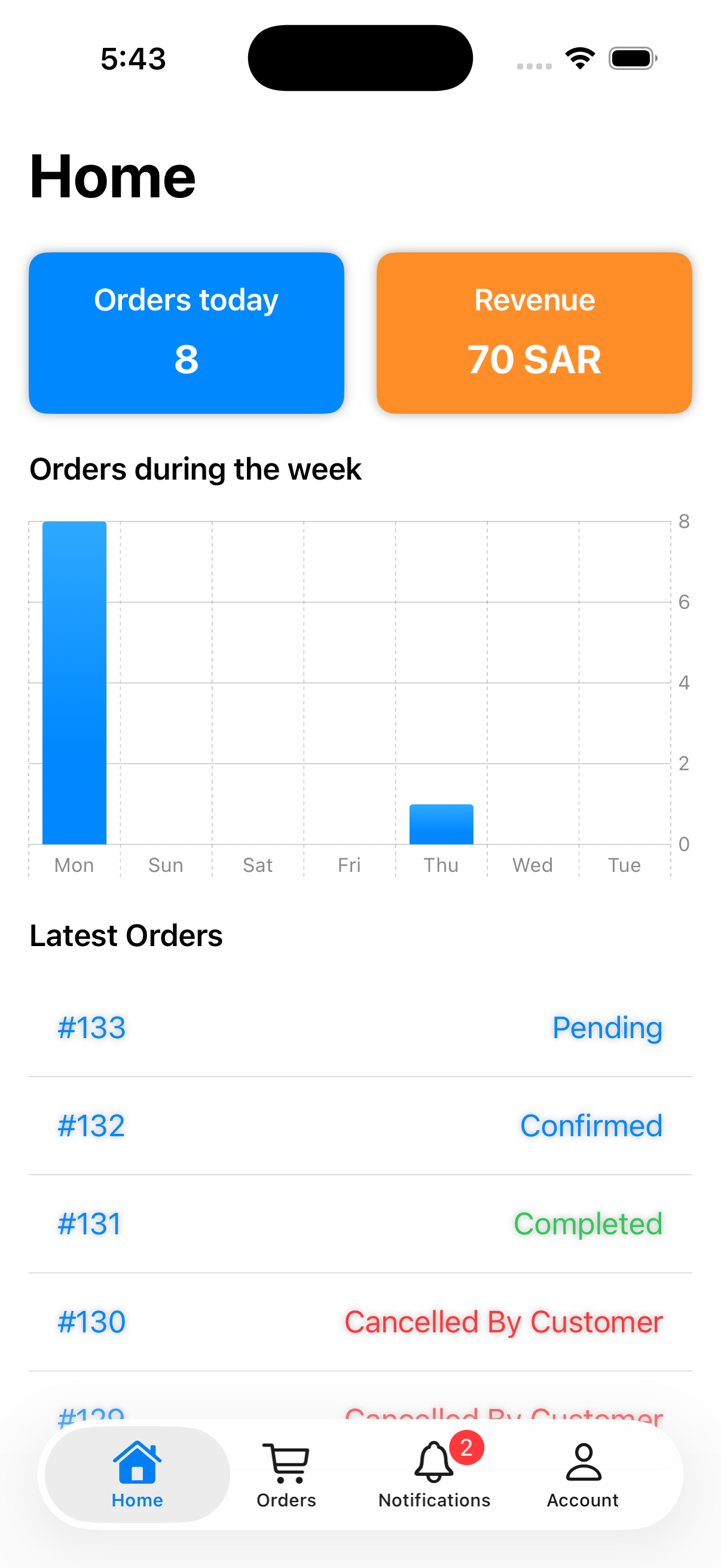
Task: View cancelled order #130
Action: coord(360,1322)
